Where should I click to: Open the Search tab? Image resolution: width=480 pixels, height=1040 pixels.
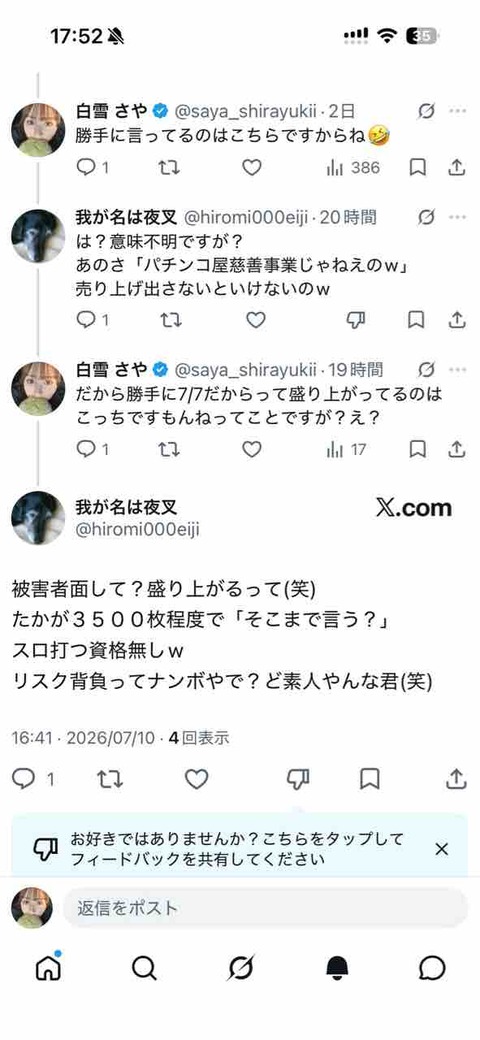click(144, 969)
